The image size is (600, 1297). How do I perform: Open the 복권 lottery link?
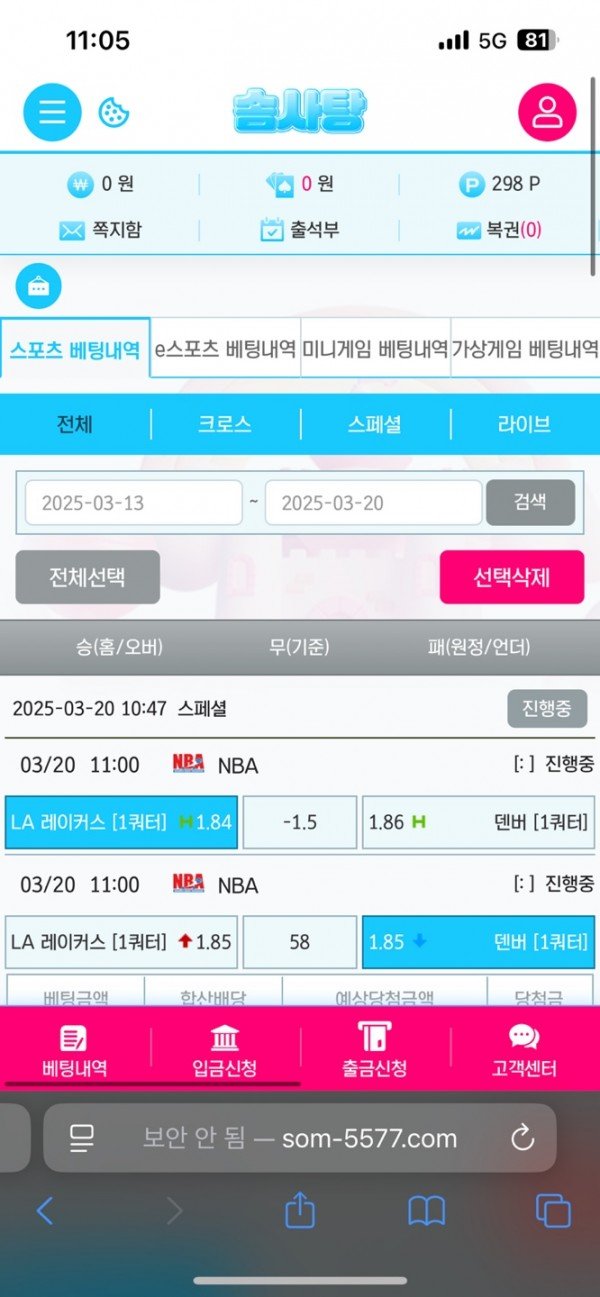click(500, 230)
